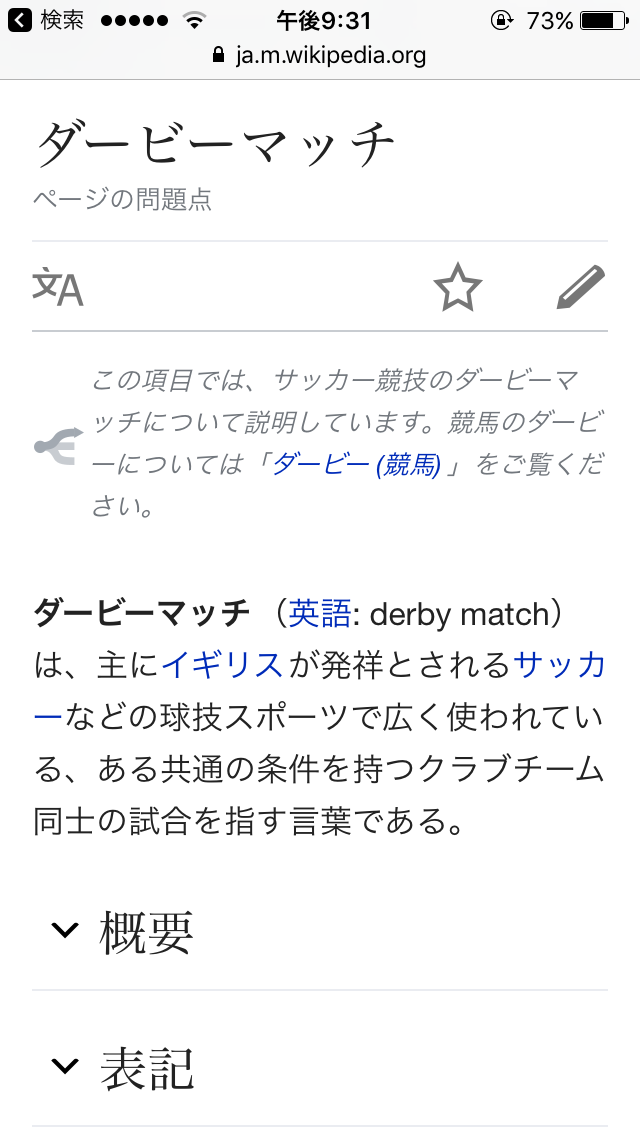Tap the ja.m.wikipedia.org address bar

tap(320, 55)
